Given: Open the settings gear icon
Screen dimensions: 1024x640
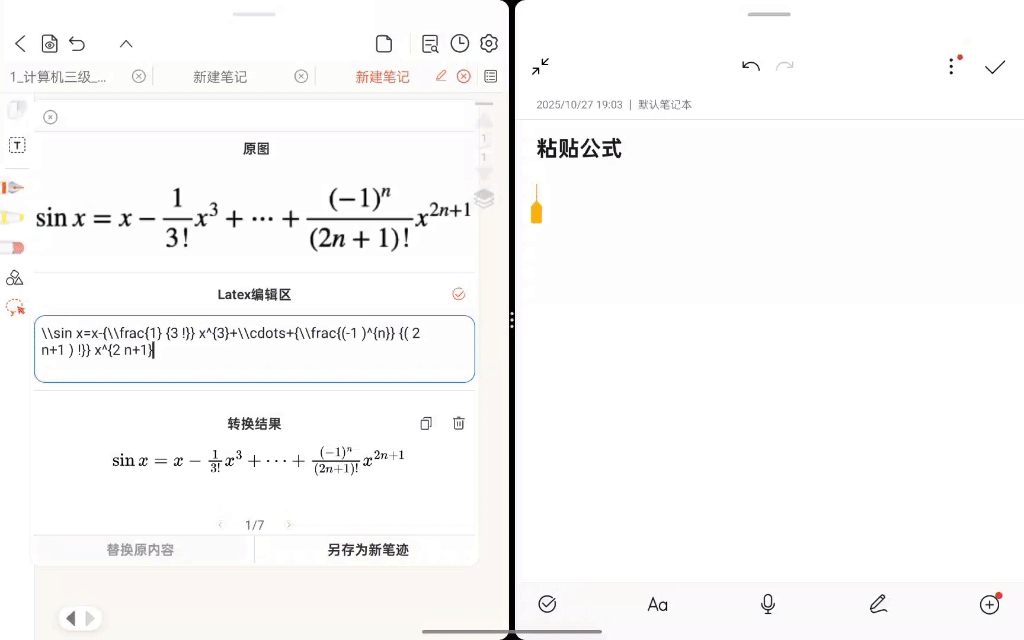Looking at the screenshot, I should pos(489,43).
